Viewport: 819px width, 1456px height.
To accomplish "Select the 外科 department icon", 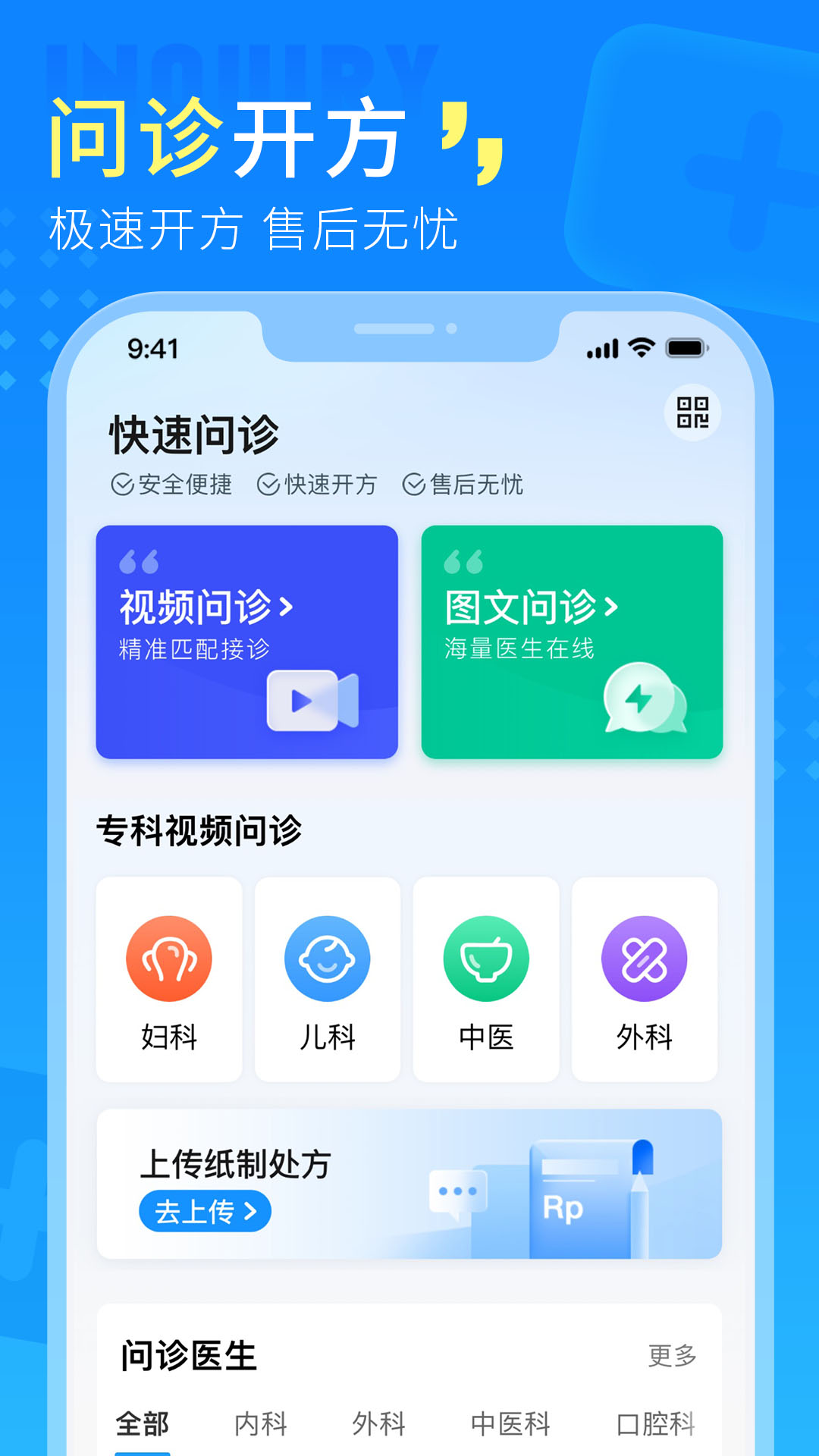I will tap(644, 958).
